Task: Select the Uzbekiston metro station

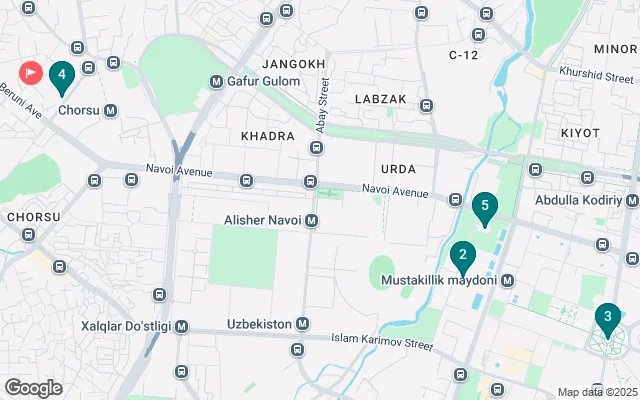Action: (301, 325)
